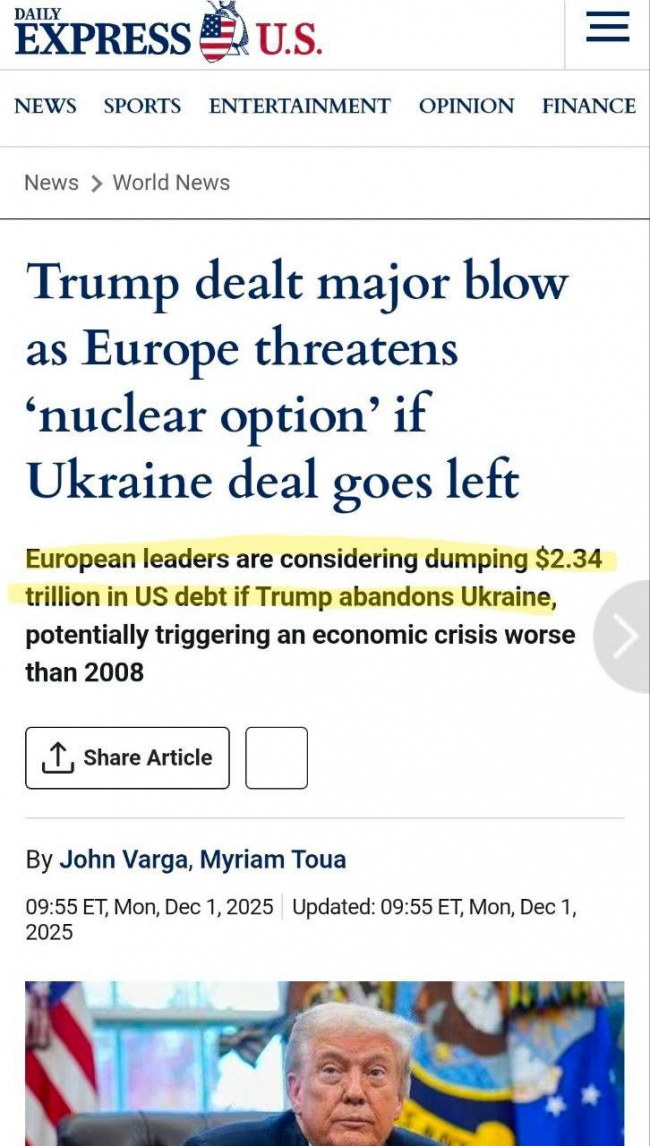View author John Varga's profile
This screenshot has width=650, height=1146.
(x=124, y=859)
